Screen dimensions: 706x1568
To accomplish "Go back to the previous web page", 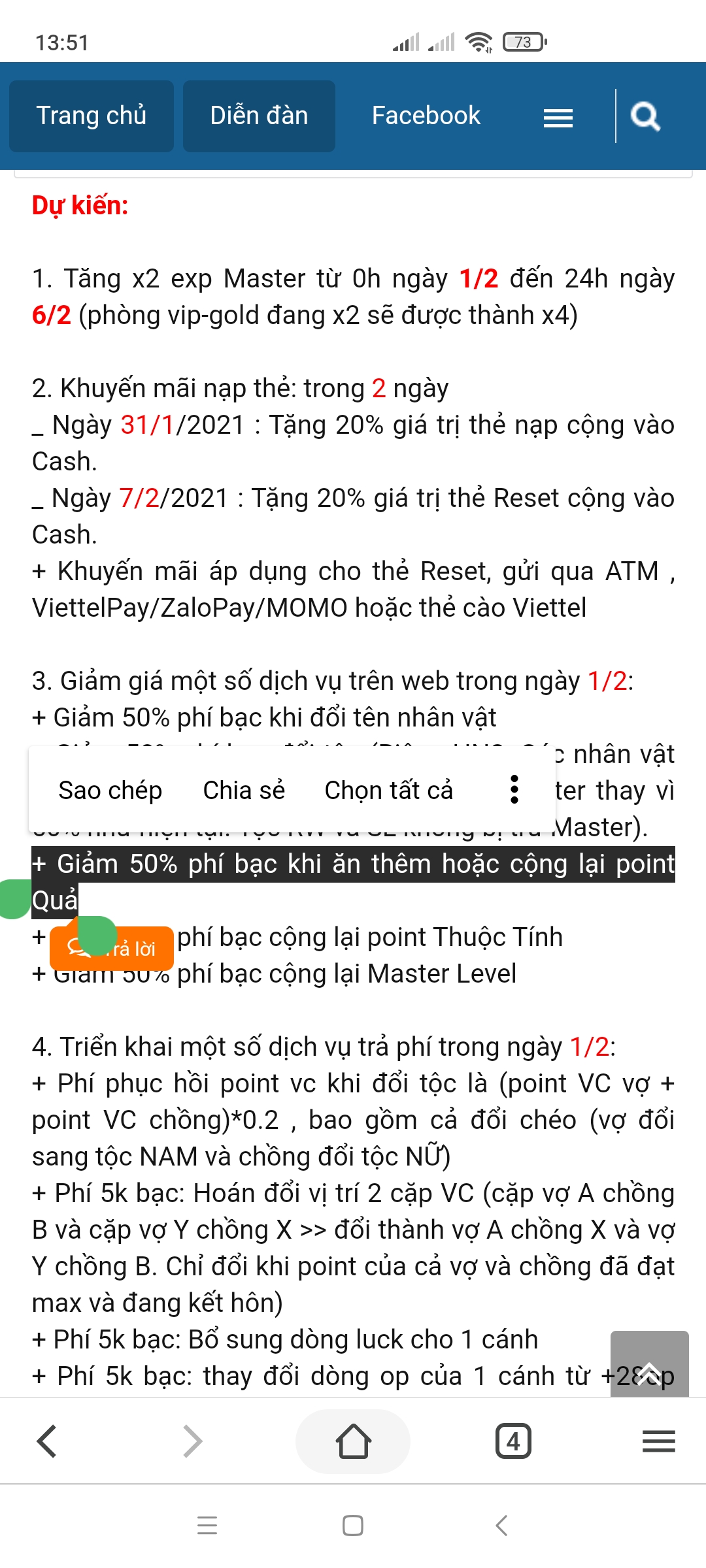I will click(47, 1441).
